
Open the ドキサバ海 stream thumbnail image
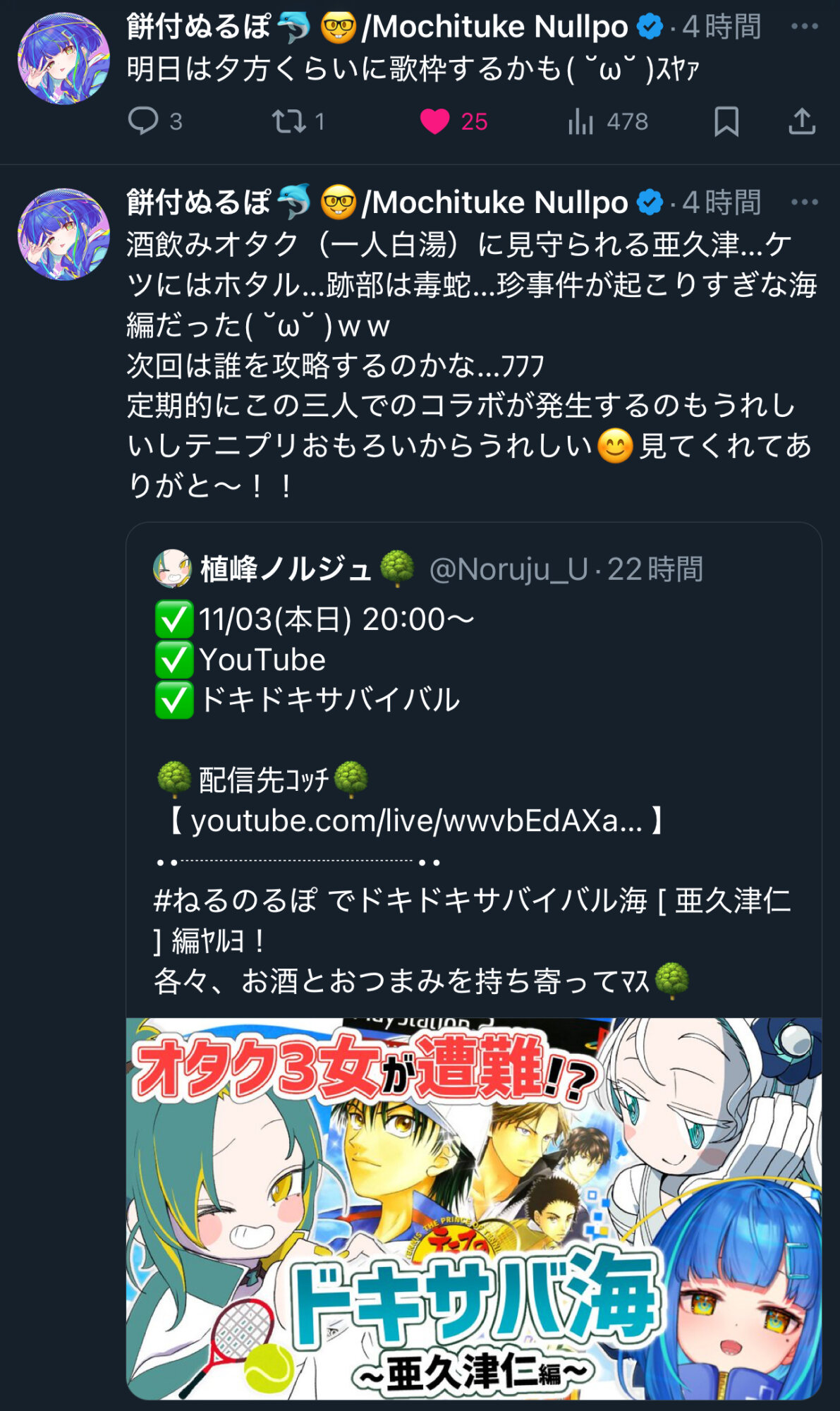coord(474,1208)
